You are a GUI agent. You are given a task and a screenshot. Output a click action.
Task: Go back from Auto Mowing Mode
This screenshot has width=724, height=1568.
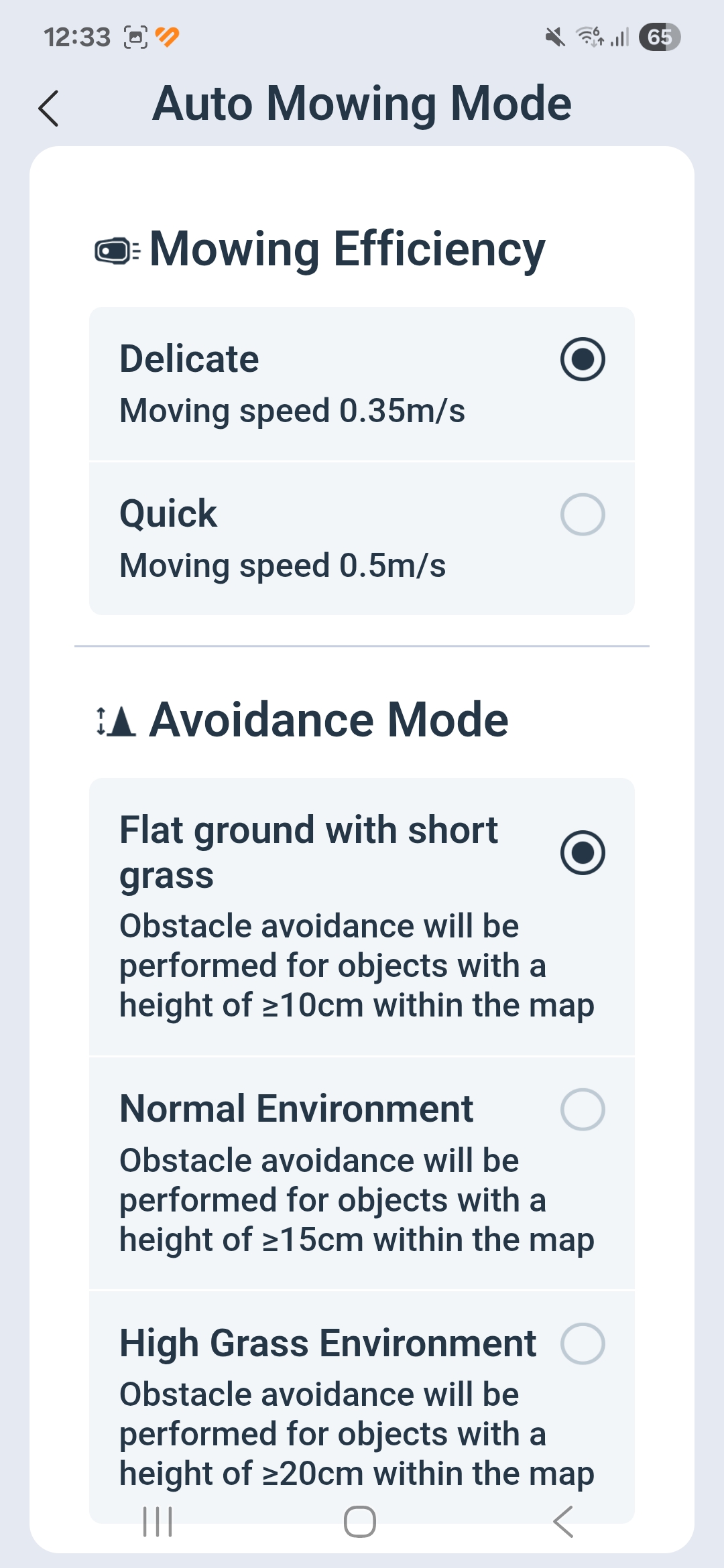tap(49, 108)
